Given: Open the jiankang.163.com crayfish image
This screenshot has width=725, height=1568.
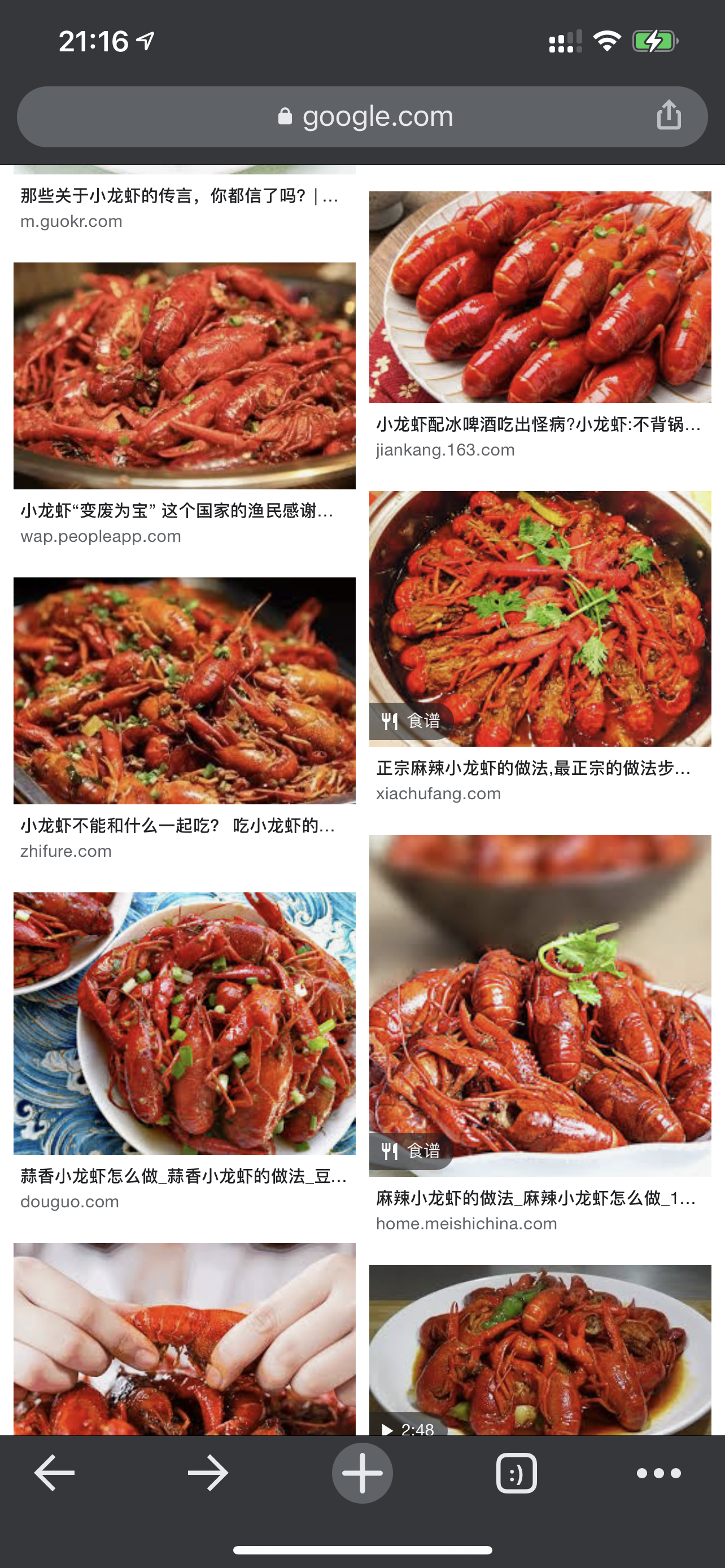Looking at the screenshot, I should coord(540,297).
